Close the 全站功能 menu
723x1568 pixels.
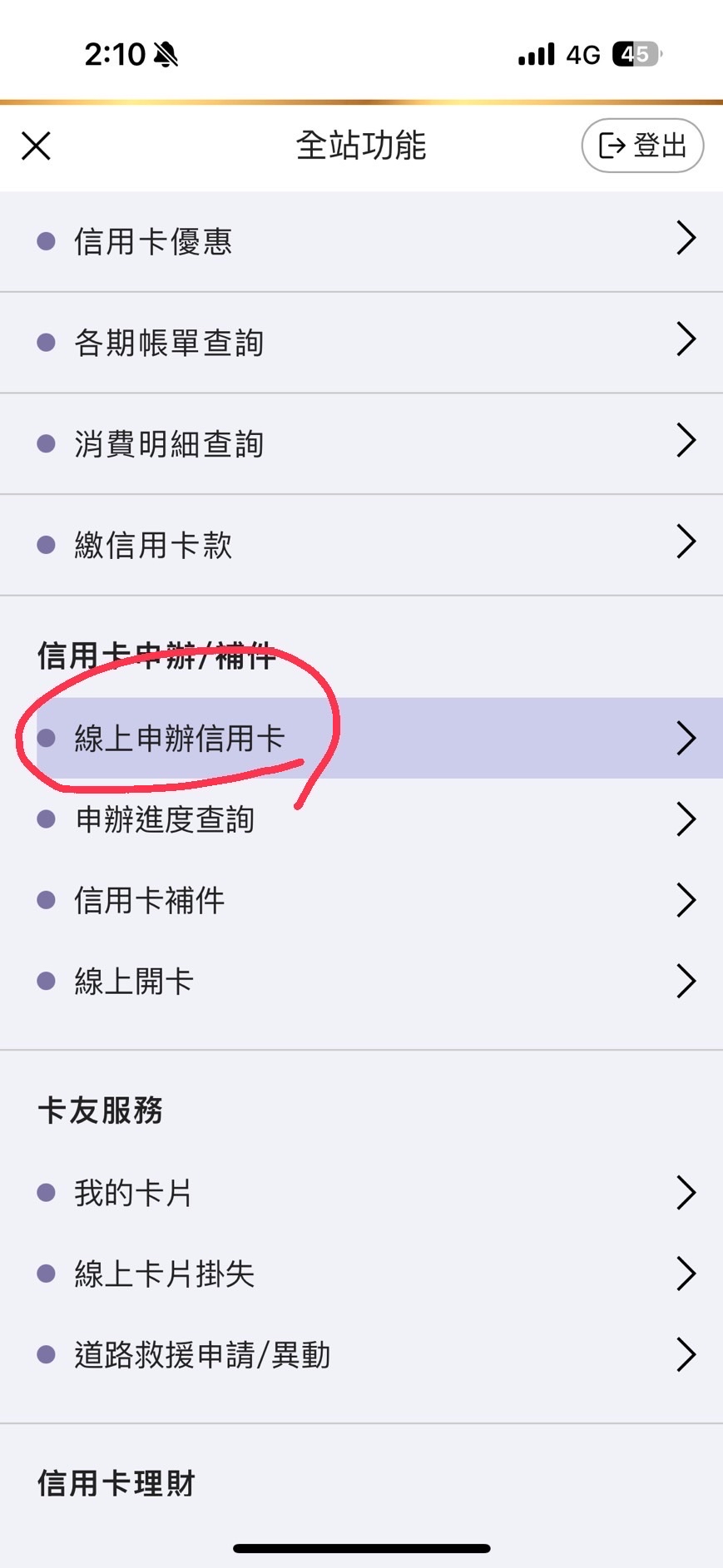coord(36,146)
